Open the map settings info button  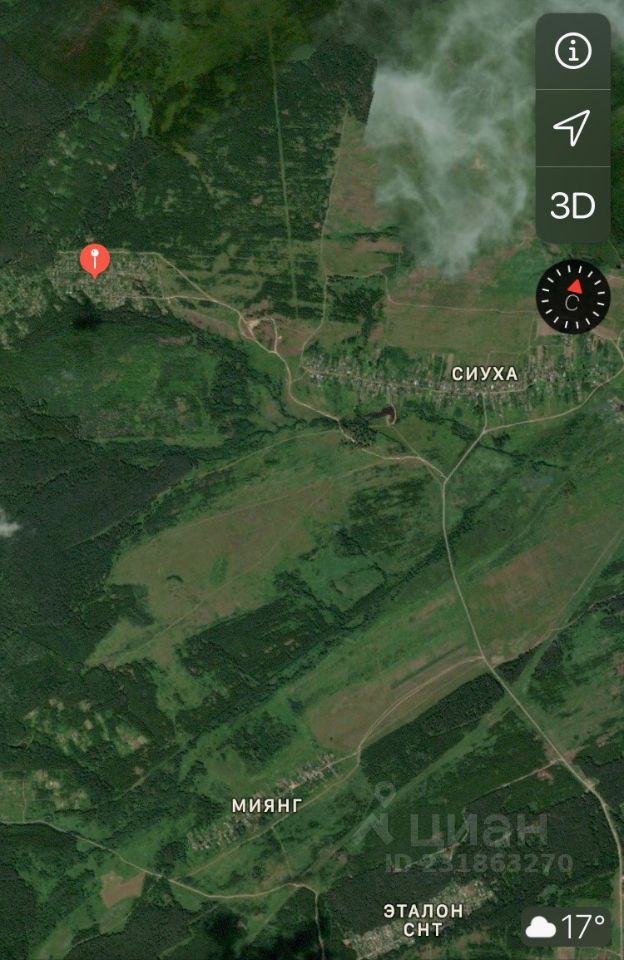pos(573,52)
